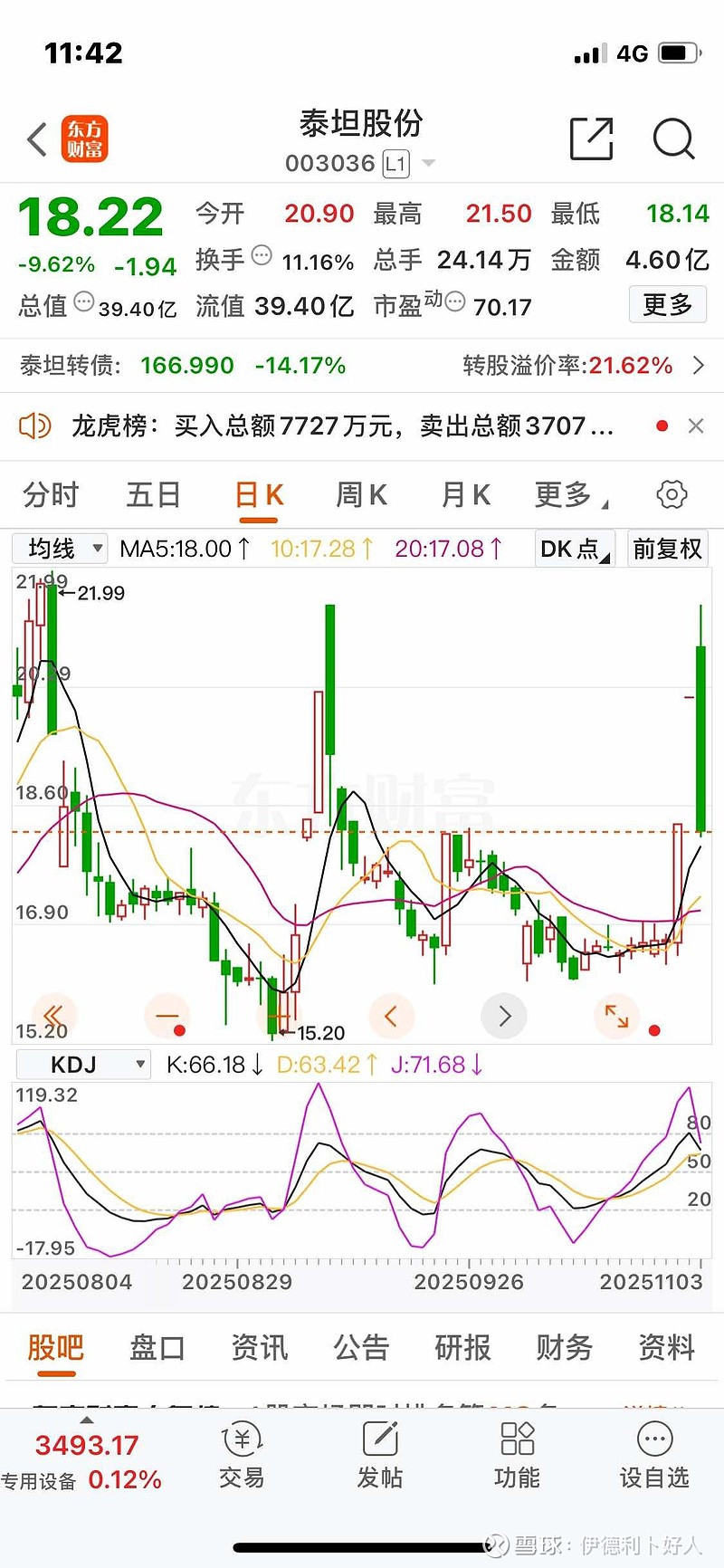
Task: Switch to 分时 chart tab
Action: (x=51, y=495)
